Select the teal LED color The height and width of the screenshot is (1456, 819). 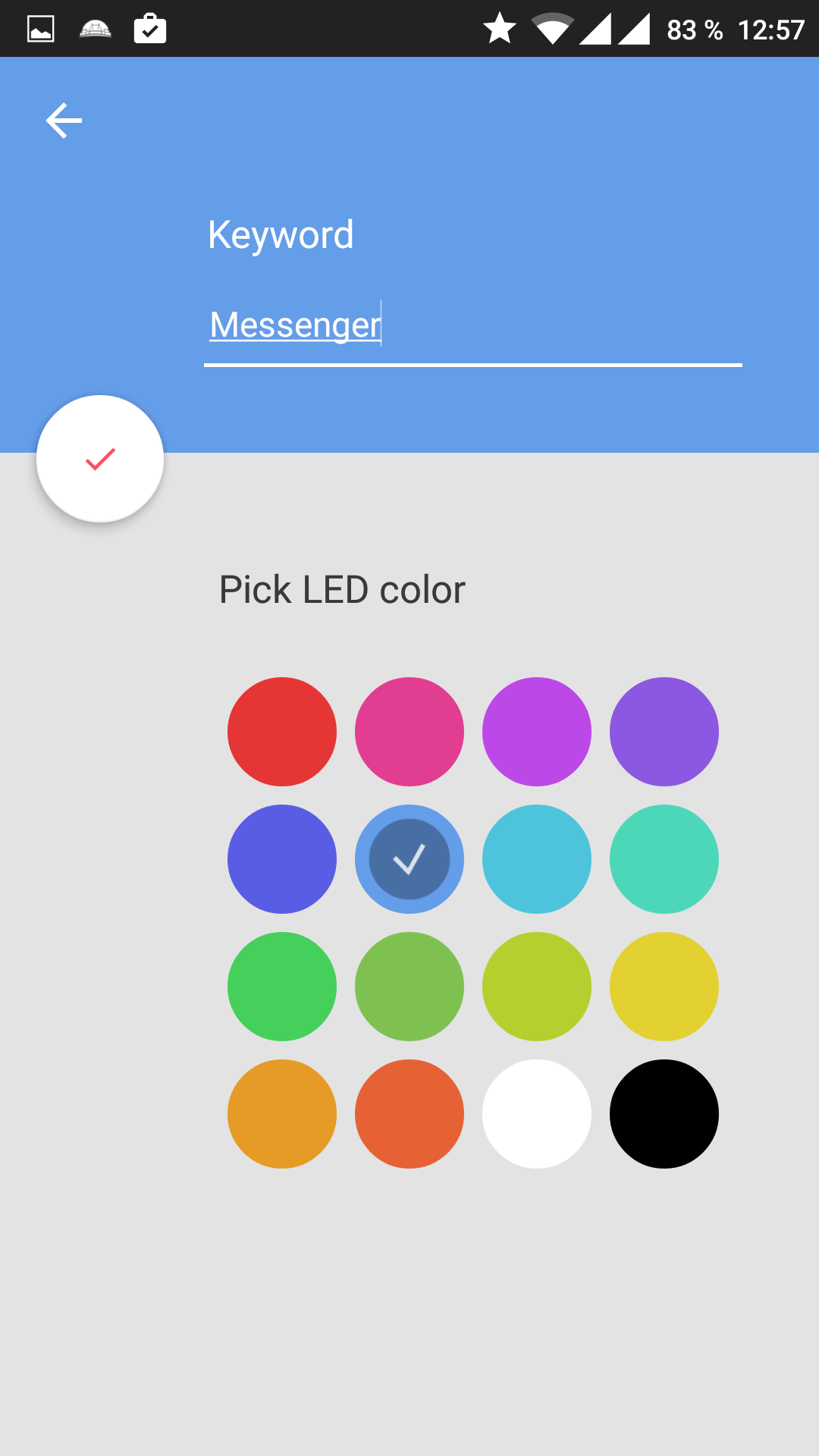pyautogui.click(x=664, y=859)
